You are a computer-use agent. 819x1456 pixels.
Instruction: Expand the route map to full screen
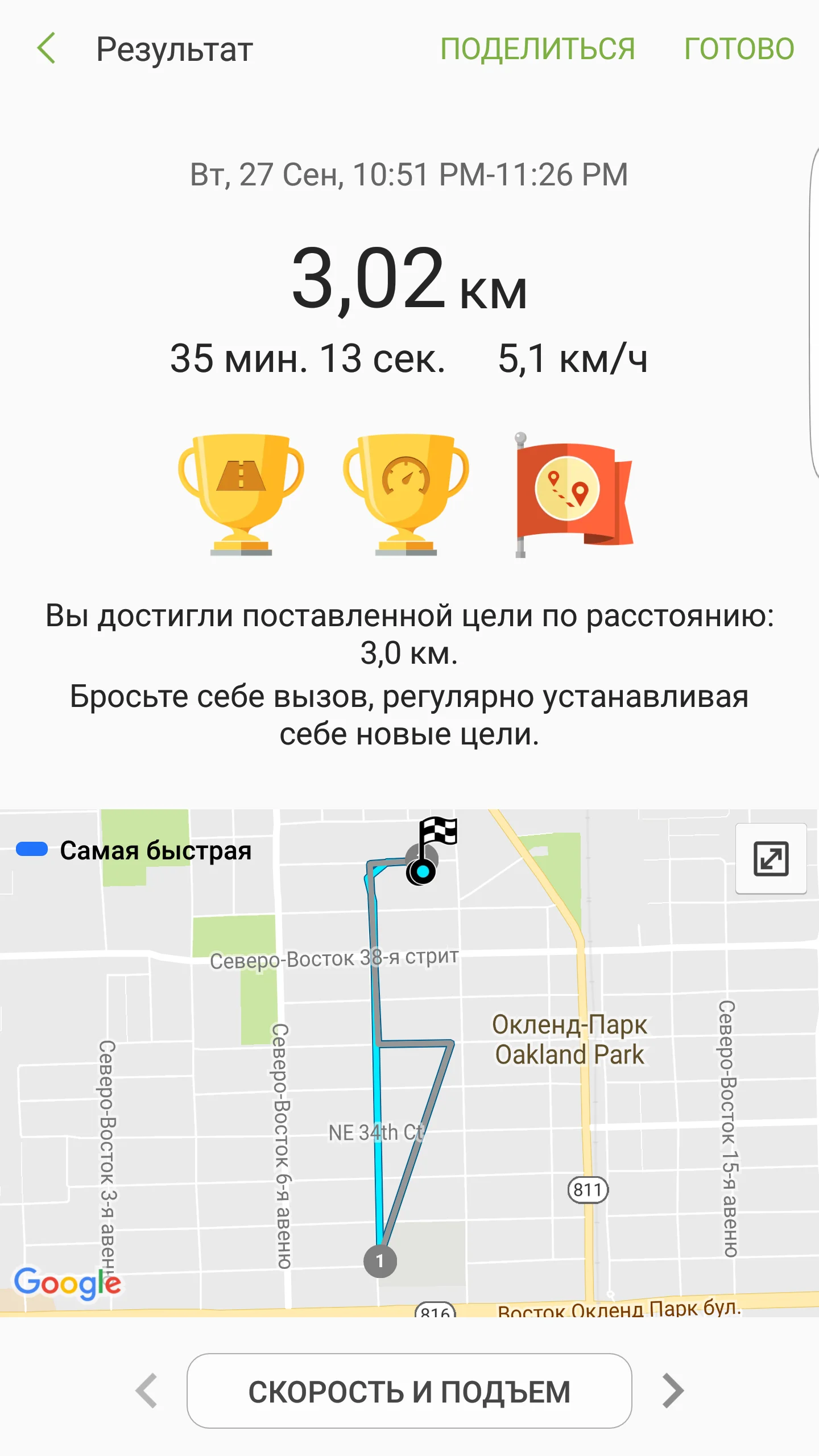pos(771,858)
